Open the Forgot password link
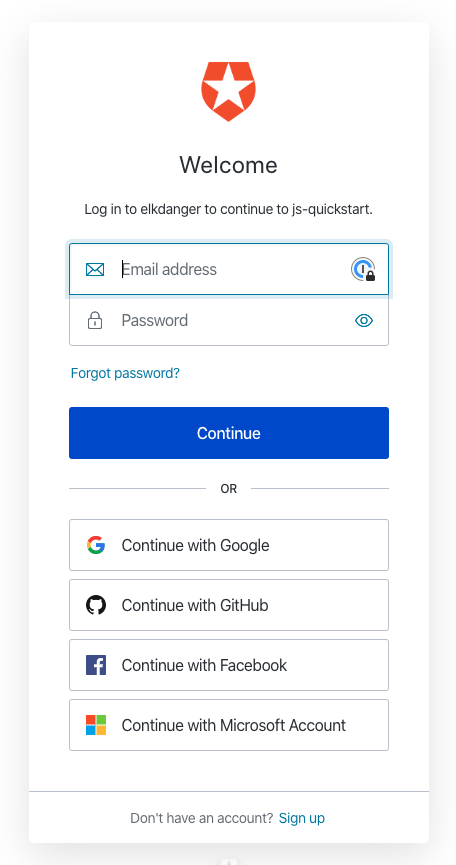Image resolution: width=456 pixels, height=865 pixels. coord(125,373)
